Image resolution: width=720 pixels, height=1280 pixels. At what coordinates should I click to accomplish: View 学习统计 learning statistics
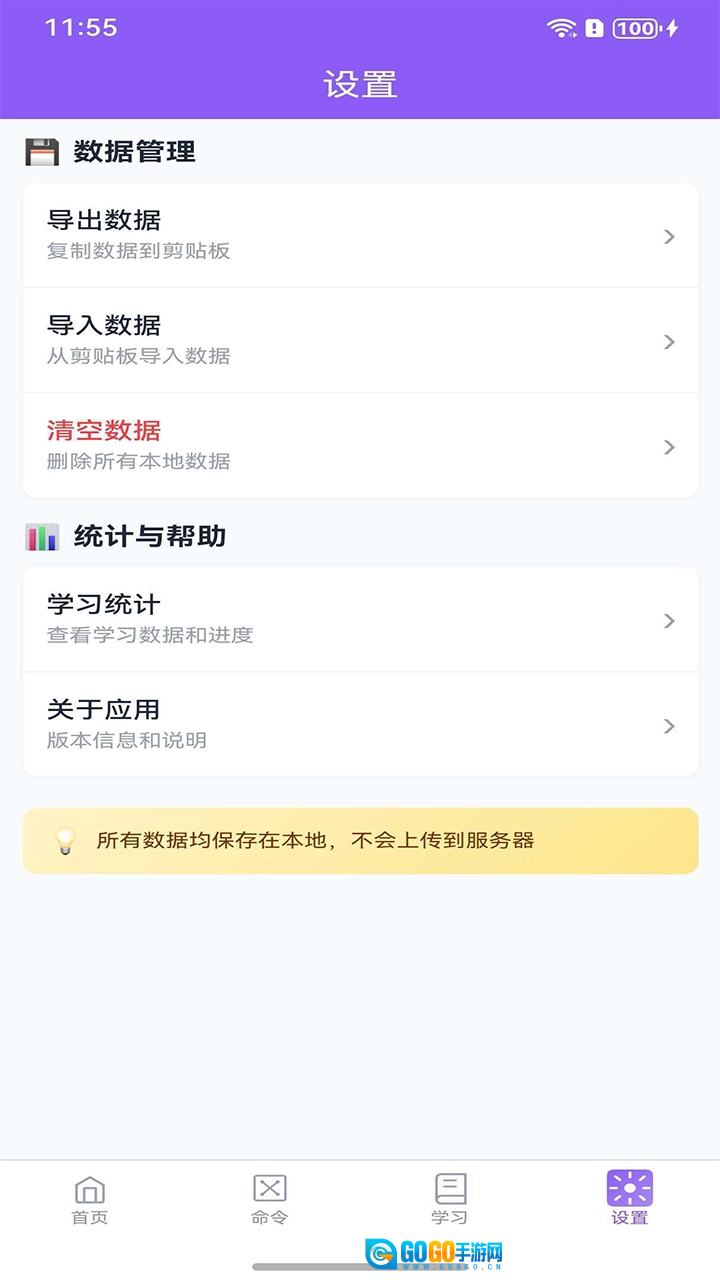(360, 620)
